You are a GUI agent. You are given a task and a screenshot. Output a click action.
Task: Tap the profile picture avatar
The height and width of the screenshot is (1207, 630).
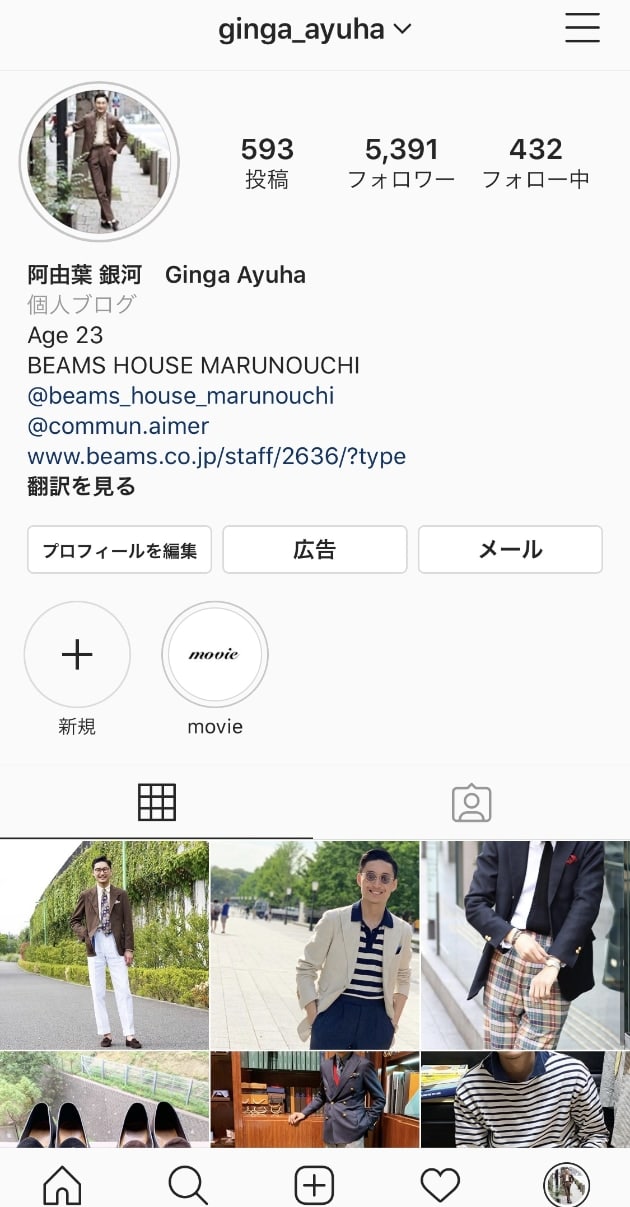coord(98,161)
